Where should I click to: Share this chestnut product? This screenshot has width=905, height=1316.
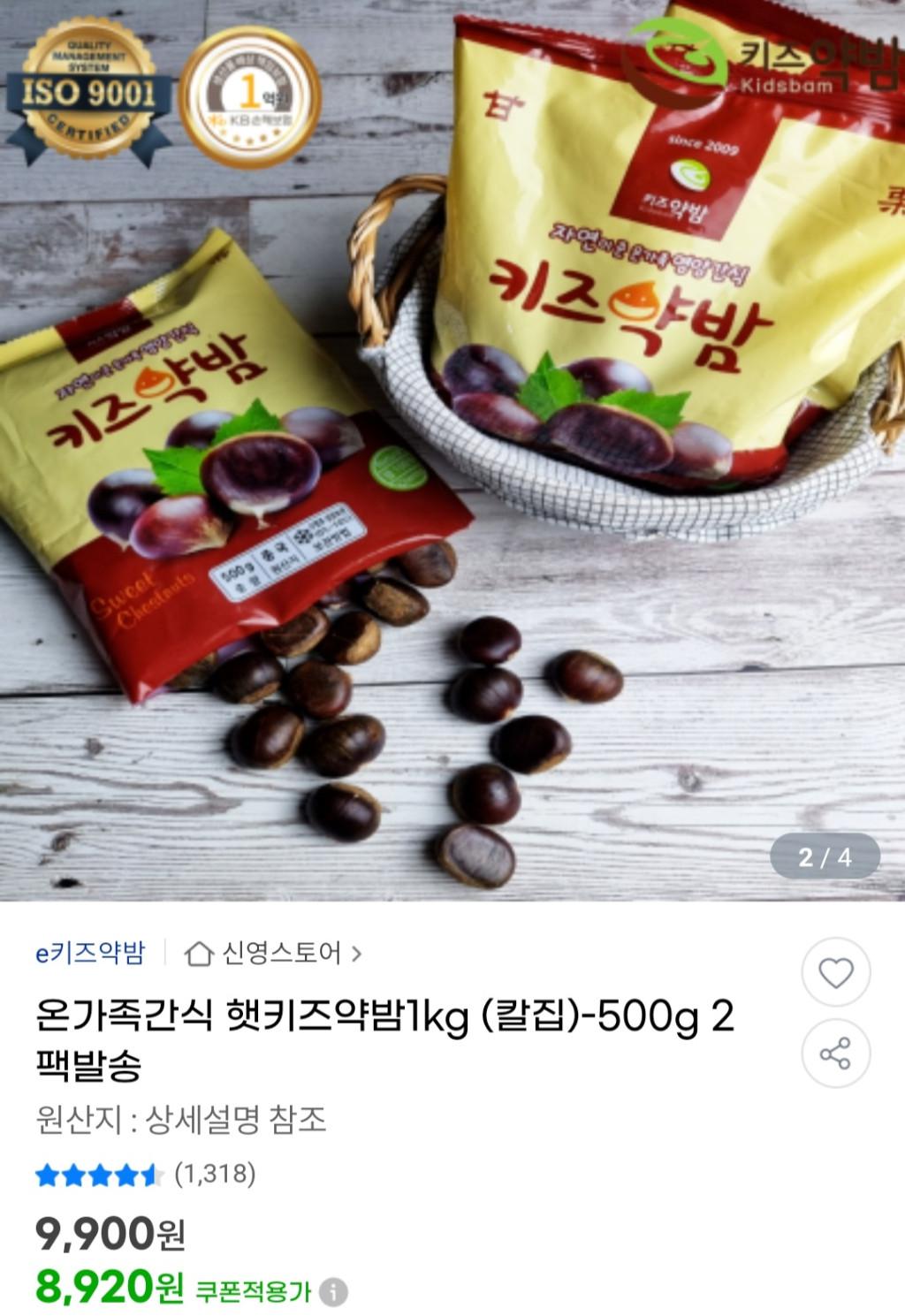(x=835, y=1054)
